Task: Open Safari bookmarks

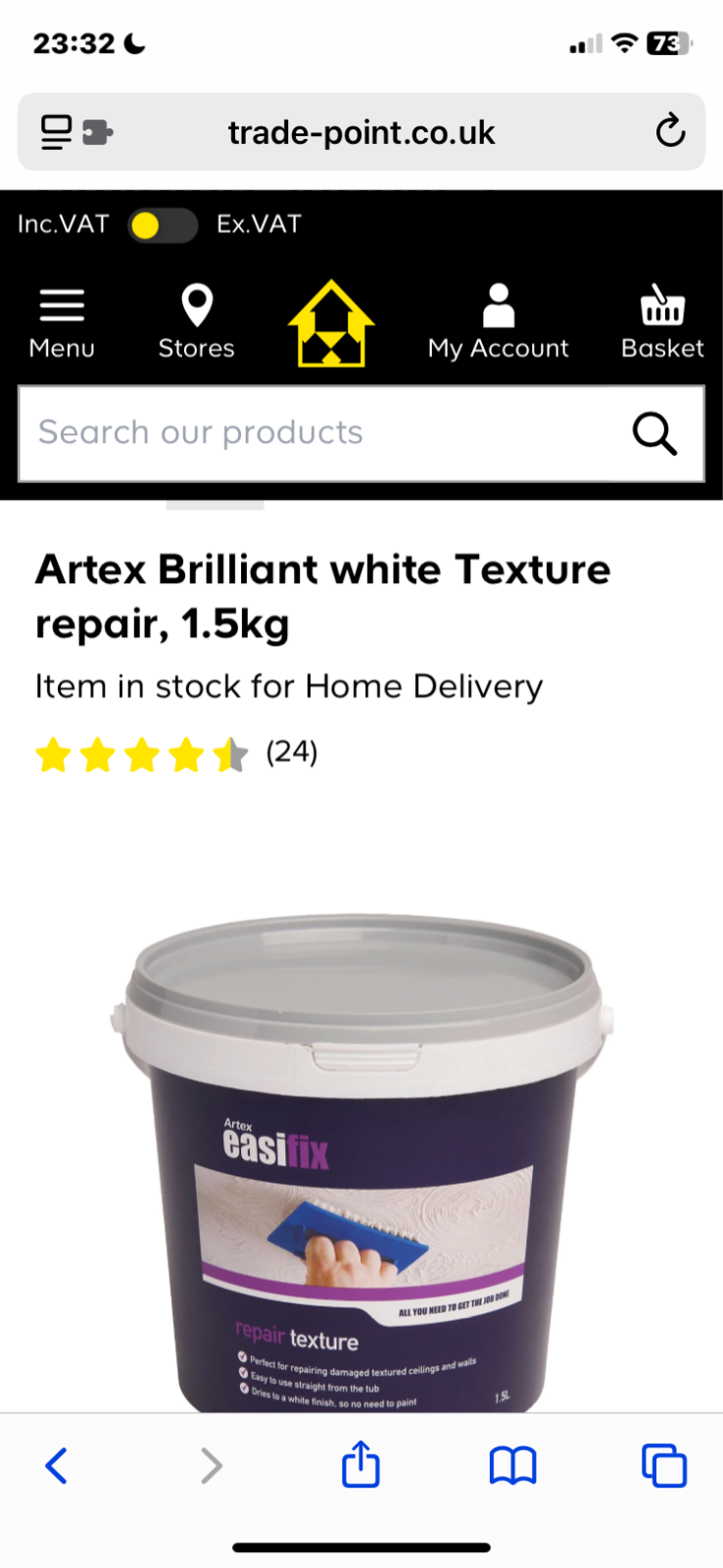Action: [x=512, y=1466]
